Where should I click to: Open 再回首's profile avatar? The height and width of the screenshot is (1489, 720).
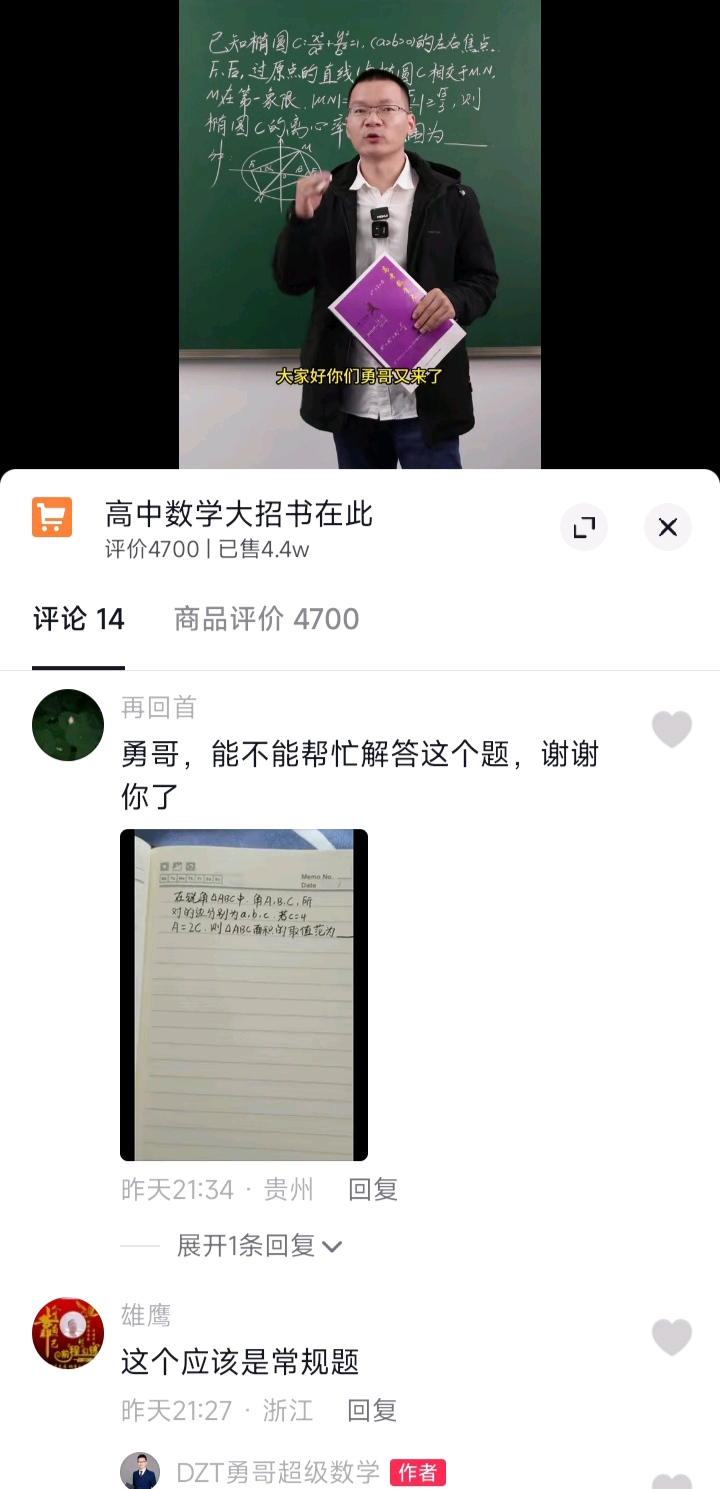[68, 725]
